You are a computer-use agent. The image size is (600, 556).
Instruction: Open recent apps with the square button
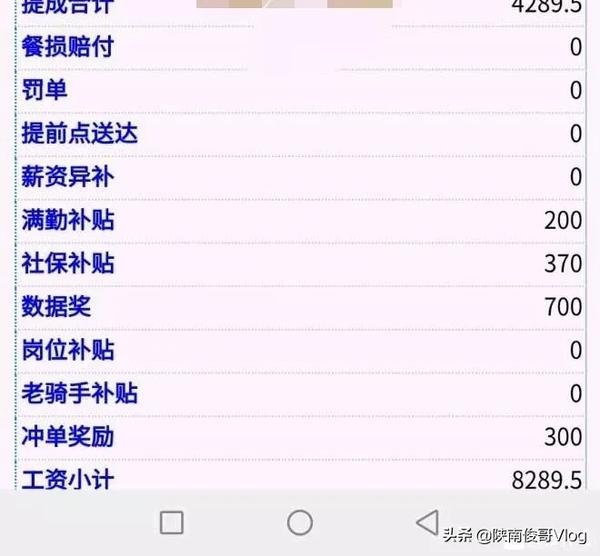(172, 522)
